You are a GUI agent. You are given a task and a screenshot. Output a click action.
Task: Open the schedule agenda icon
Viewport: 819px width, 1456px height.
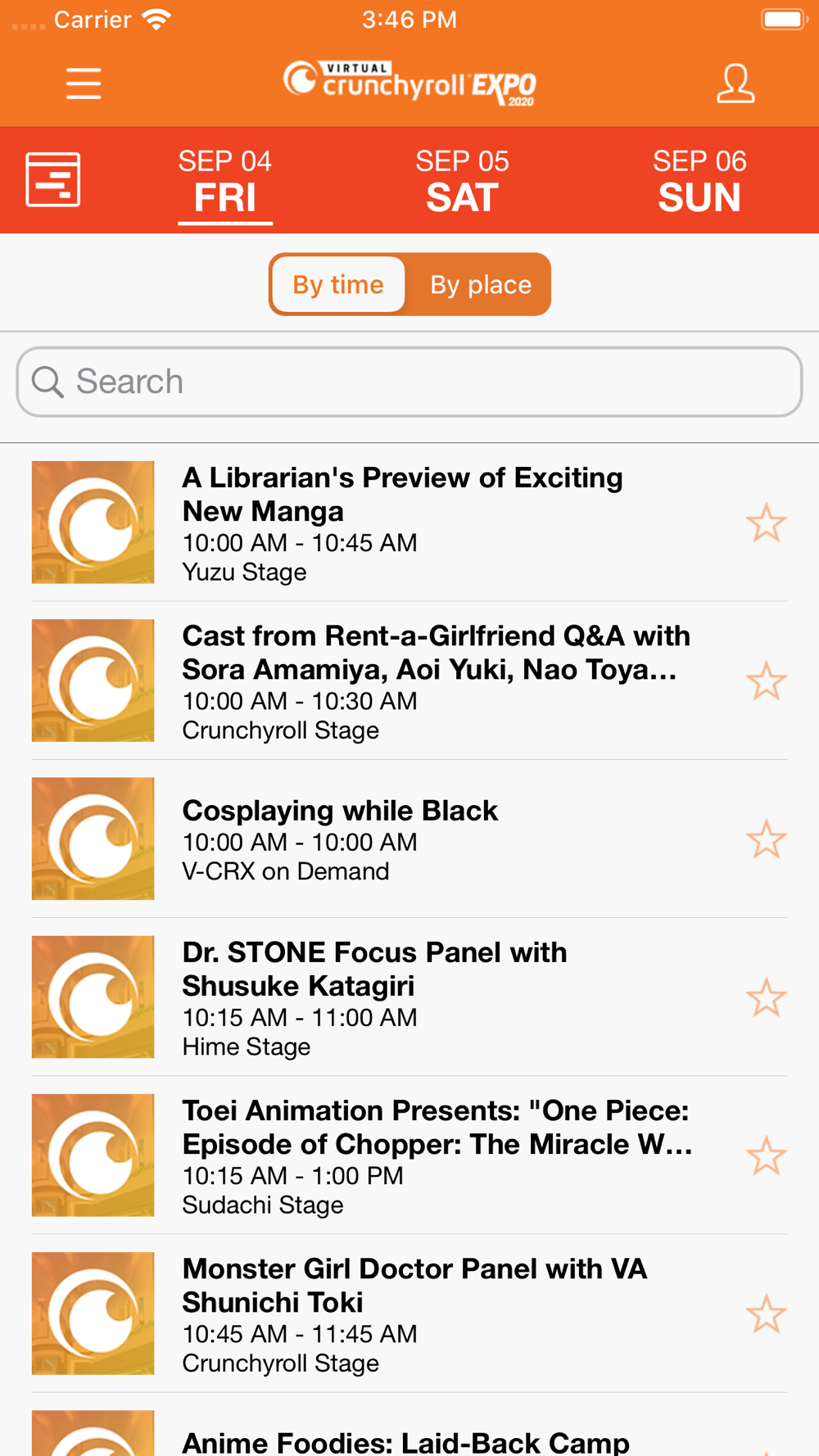tap(53, 179)
